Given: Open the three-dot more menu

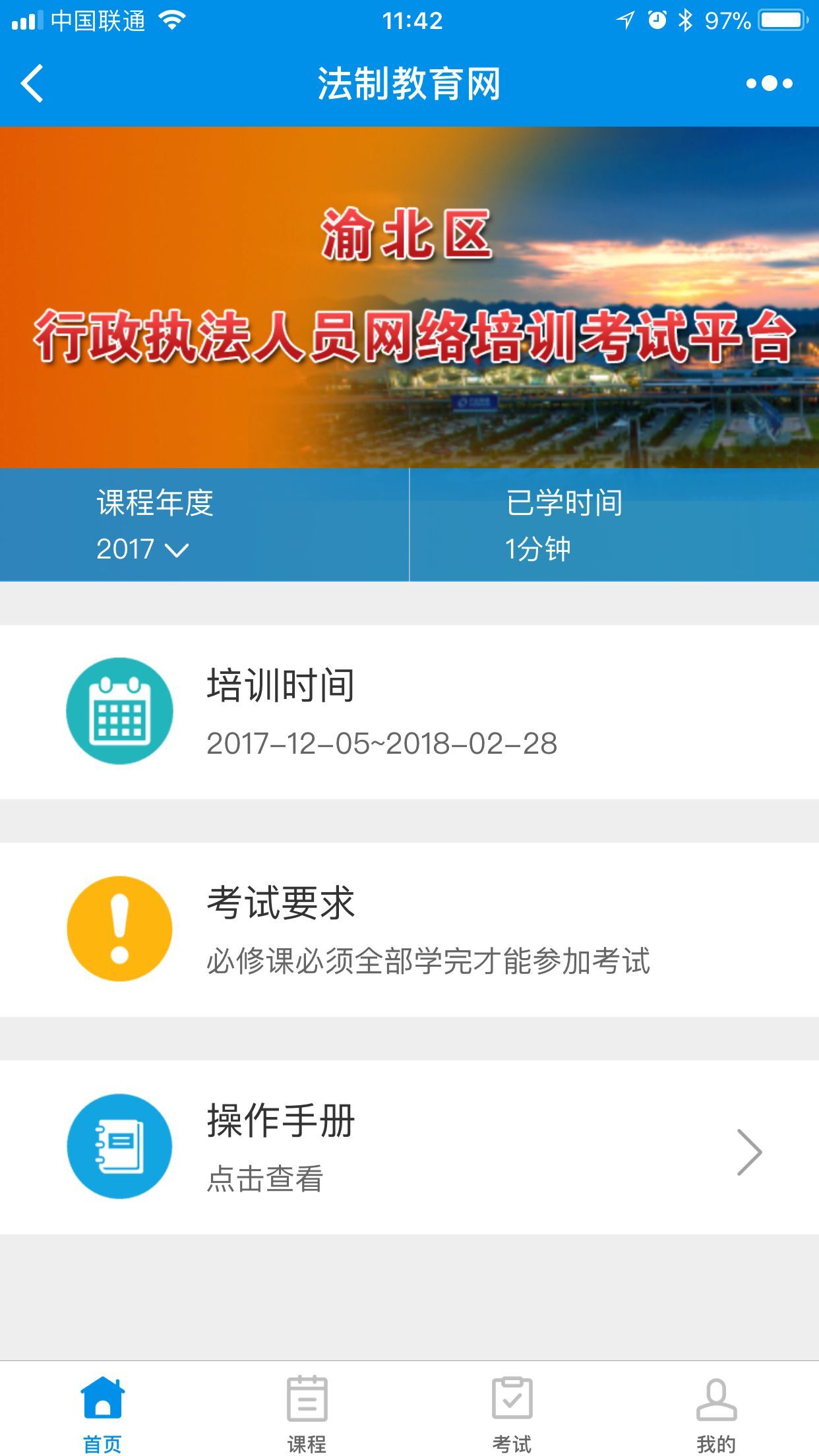Looking at the screenshot, I should click(x=769, y=84).
